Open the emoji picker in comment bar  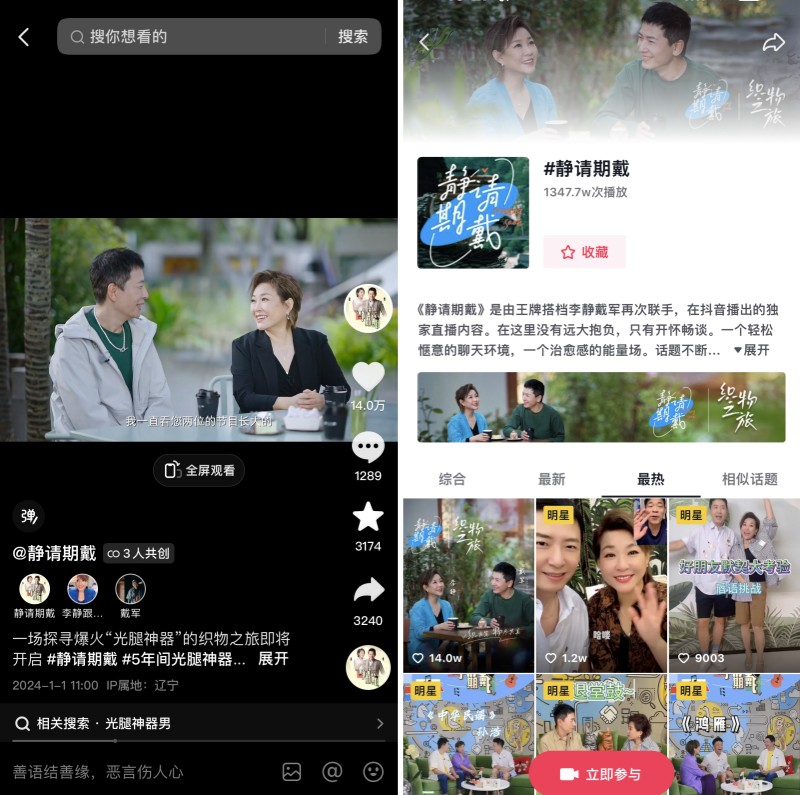point(373,772)
